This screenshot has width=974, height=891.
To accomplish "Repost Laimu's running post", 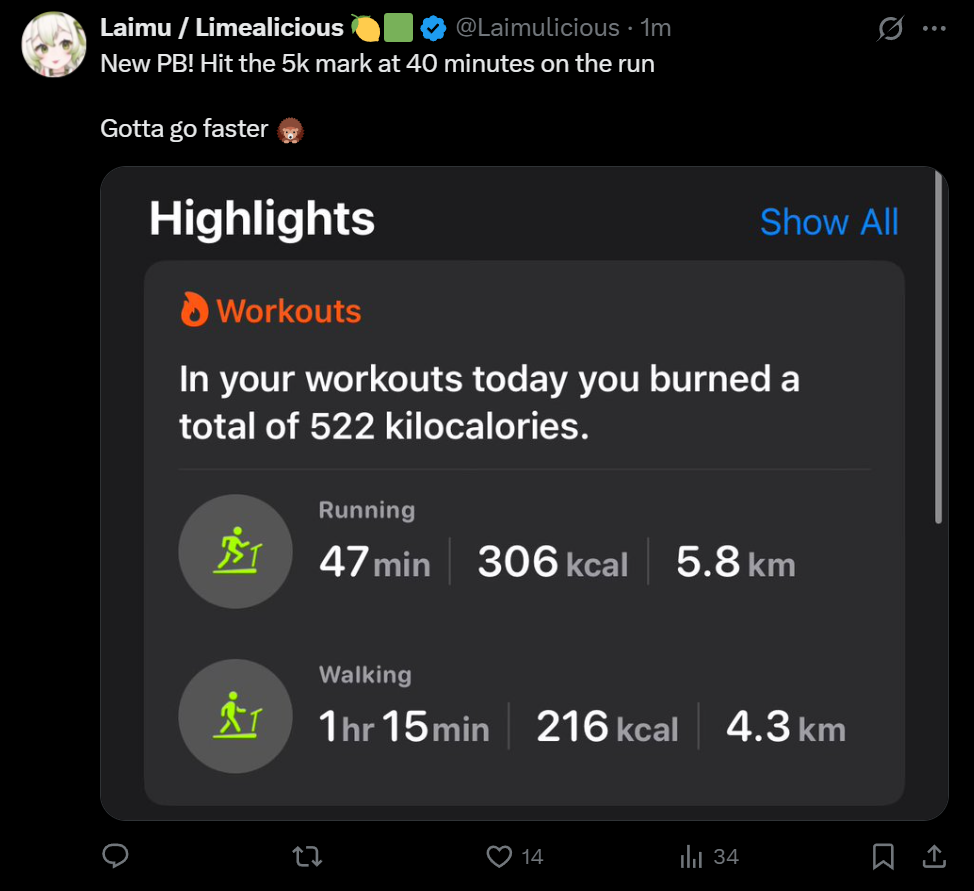I will tap(307, 856).
